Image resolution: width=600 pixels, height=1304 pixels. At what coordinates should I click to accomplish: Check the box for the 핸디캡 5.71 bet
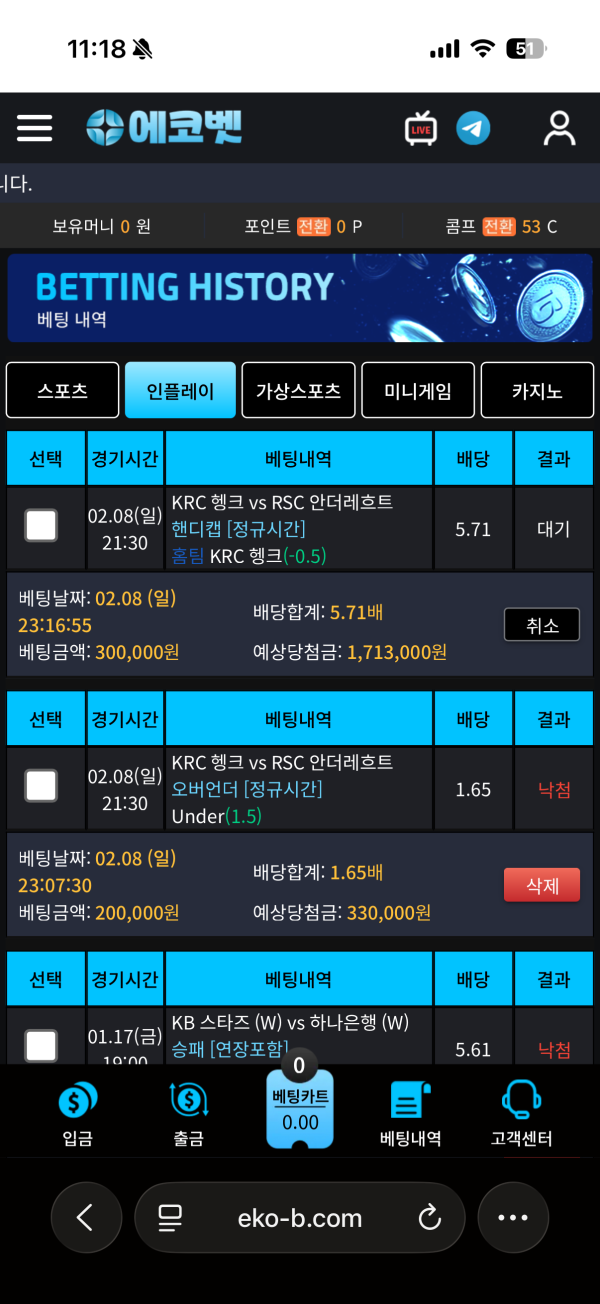[41, 526]
